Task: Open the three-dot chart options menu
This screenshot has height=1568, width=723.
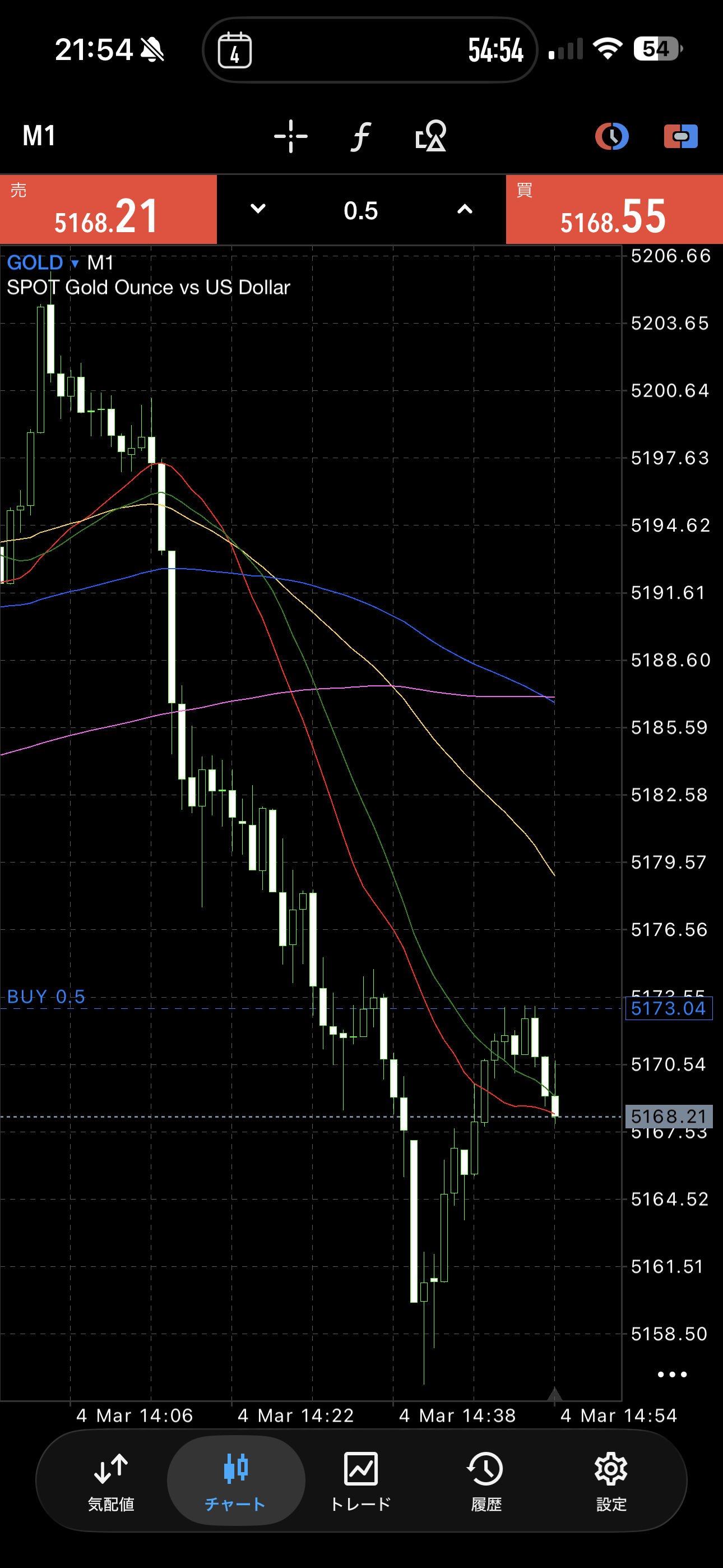Action: click(x=672, y=1375)
